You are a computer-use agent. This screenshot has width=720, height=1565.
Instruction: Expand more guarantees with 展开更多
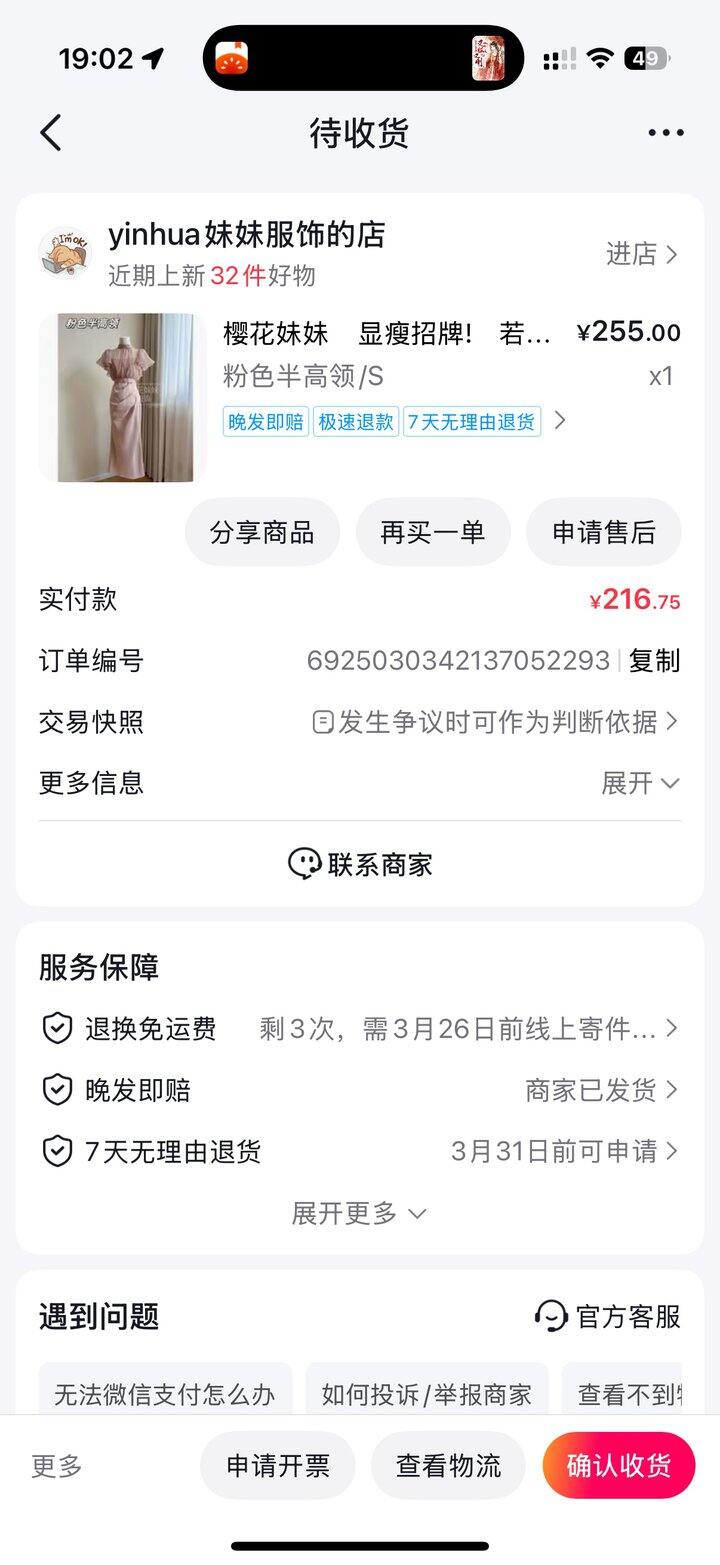[360, 1214]
